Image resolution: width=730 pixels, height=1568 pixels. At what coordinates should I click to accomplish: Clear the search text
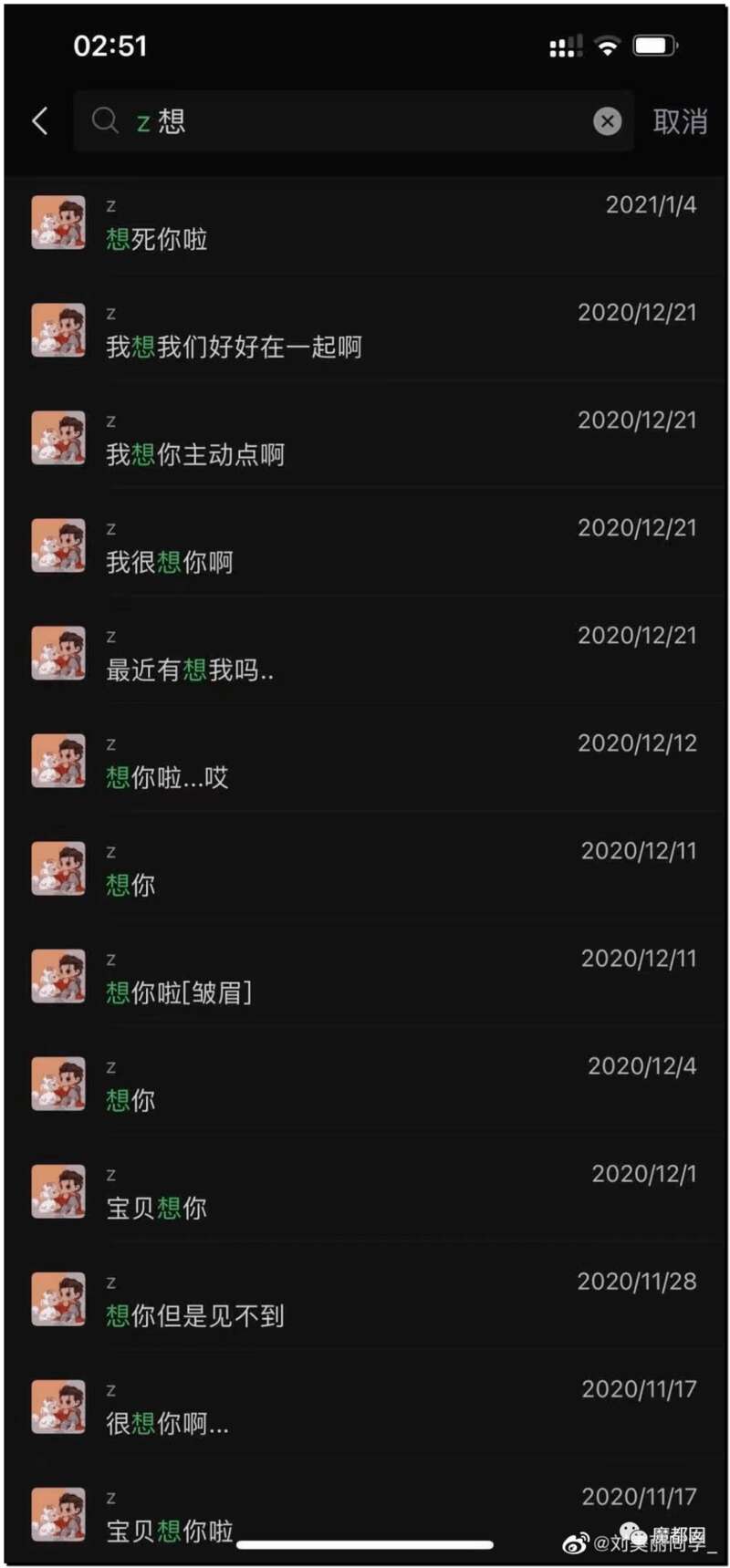pyautogui.click(x=607, y=120)
